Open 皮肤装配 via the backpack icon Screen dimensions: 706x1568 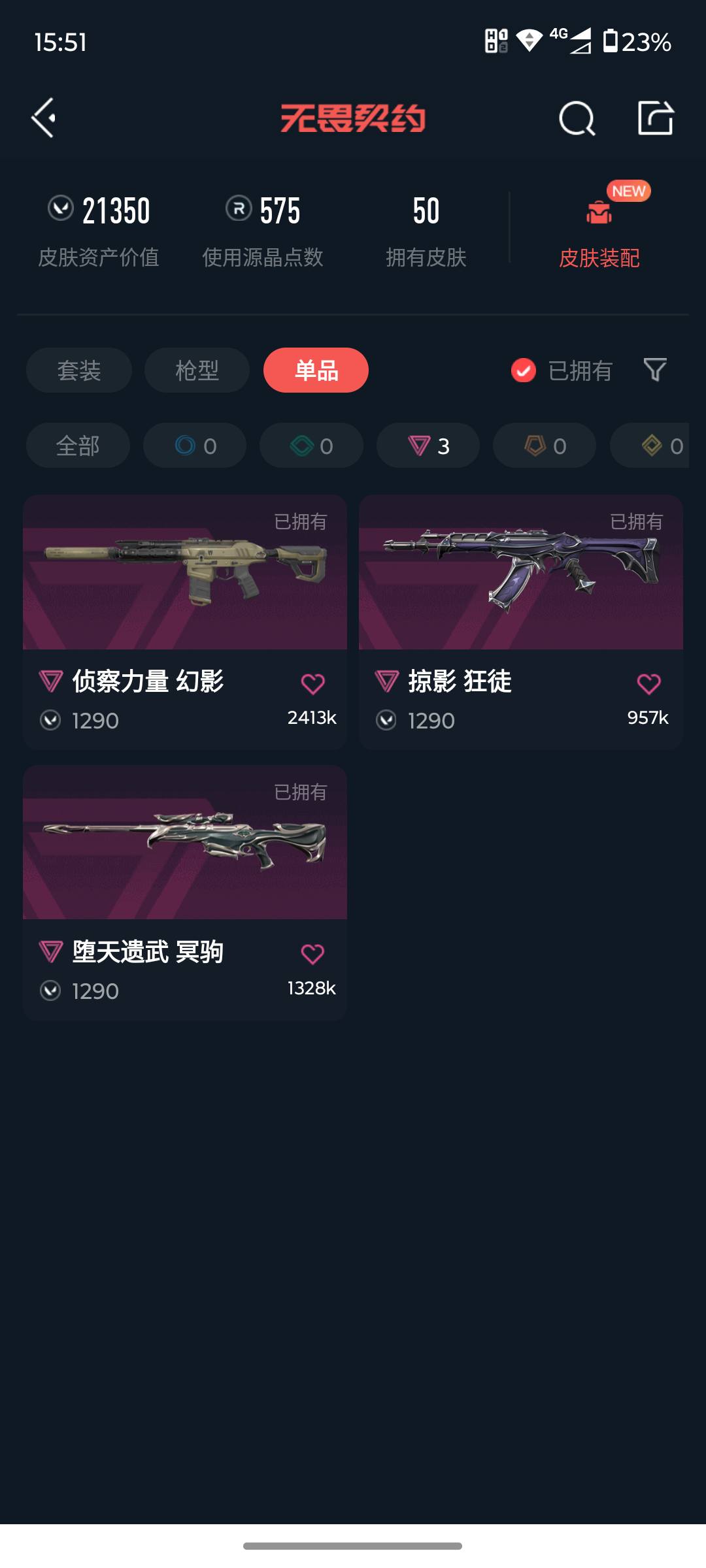(x=598, y=214)
